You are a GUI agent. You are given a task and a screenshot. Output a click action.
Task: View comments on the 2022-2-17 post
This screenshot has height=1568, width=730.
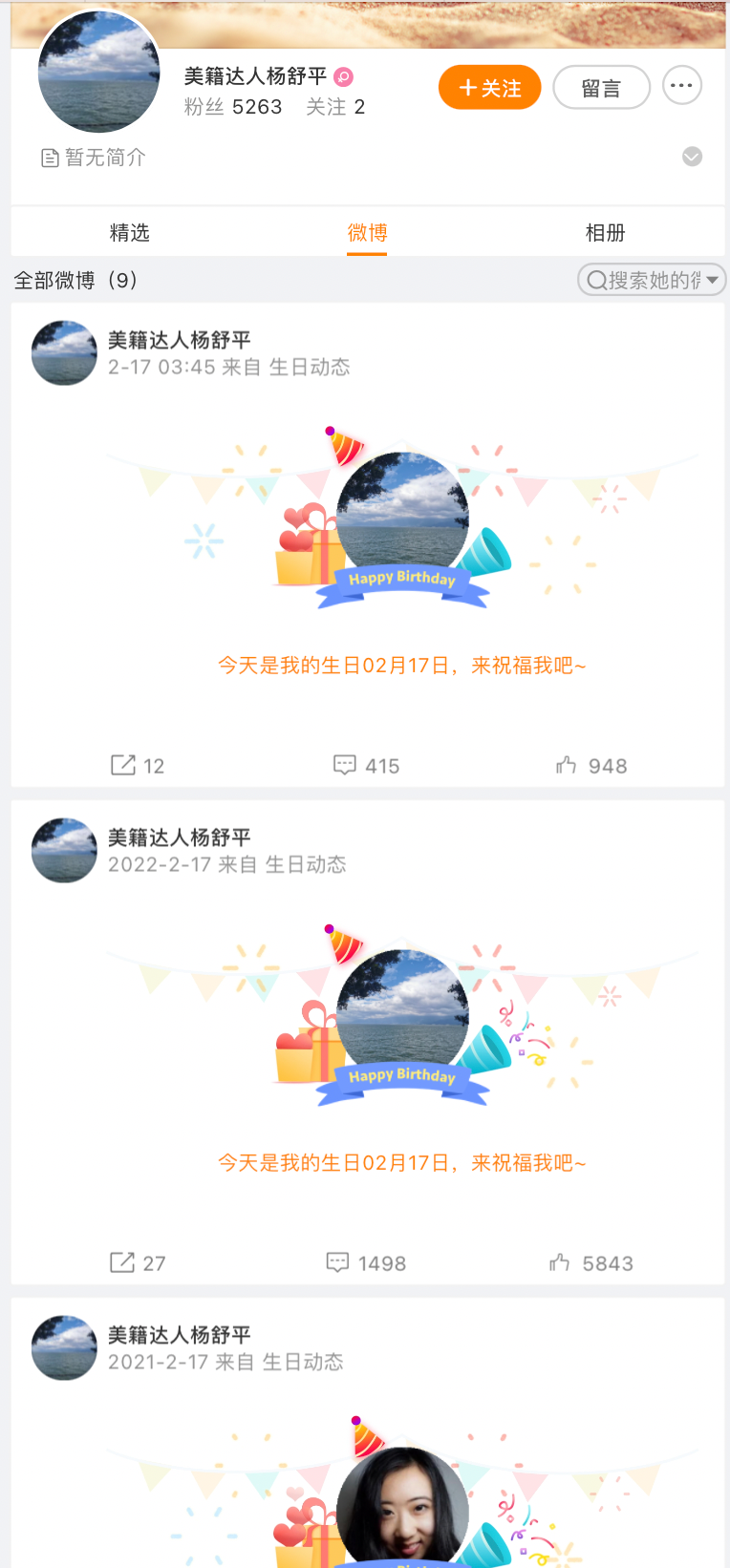(366, 1262)
